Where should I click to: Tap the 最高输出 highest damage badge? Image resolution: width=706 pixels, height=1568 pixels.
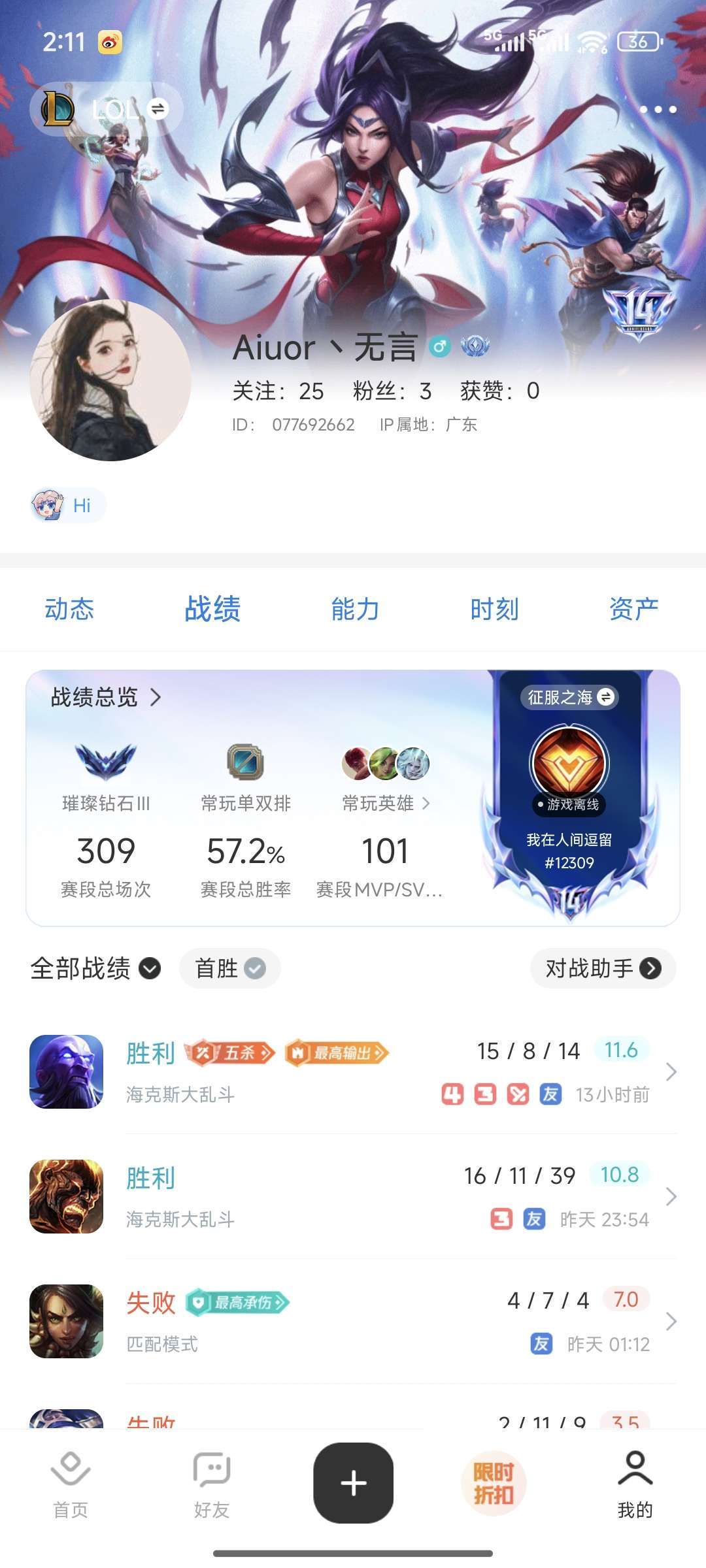(337, 1053)
